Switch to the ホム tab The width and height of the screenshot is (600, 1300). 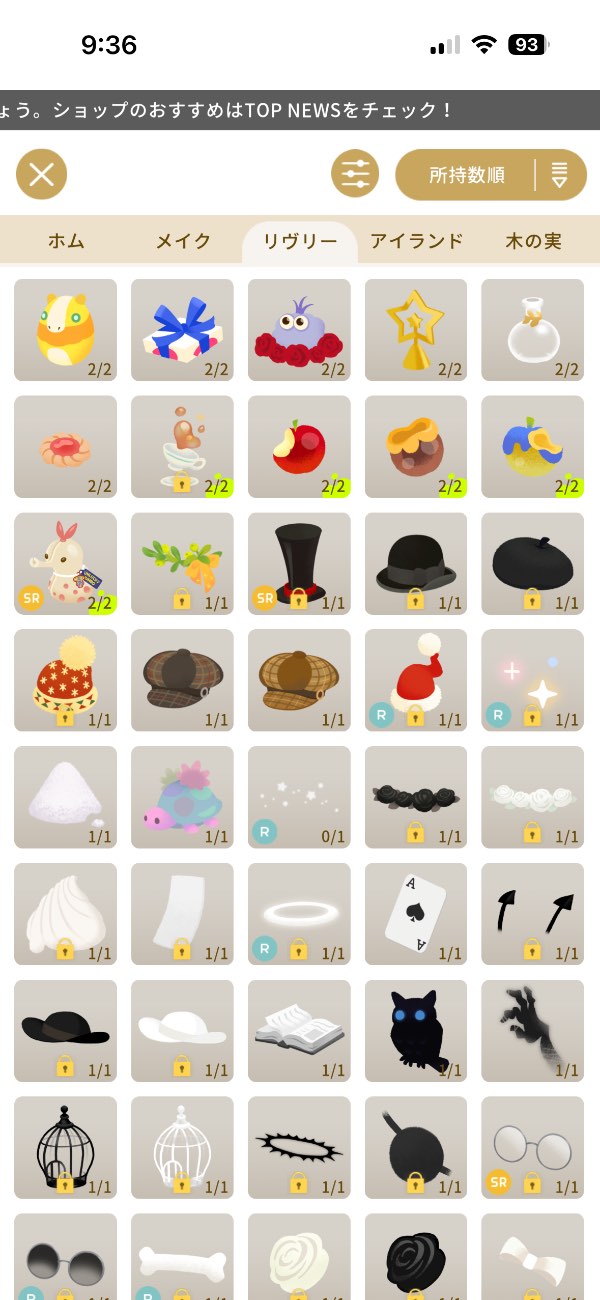(66, 241)
